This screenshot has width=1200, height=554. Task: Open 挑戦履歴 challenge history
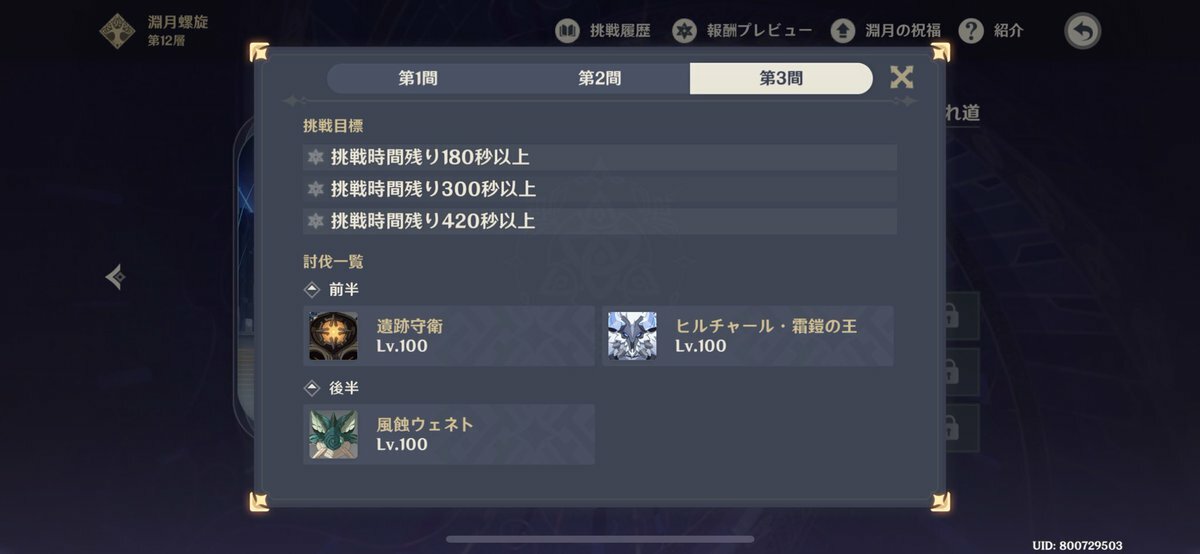click(x=603, y=31)
